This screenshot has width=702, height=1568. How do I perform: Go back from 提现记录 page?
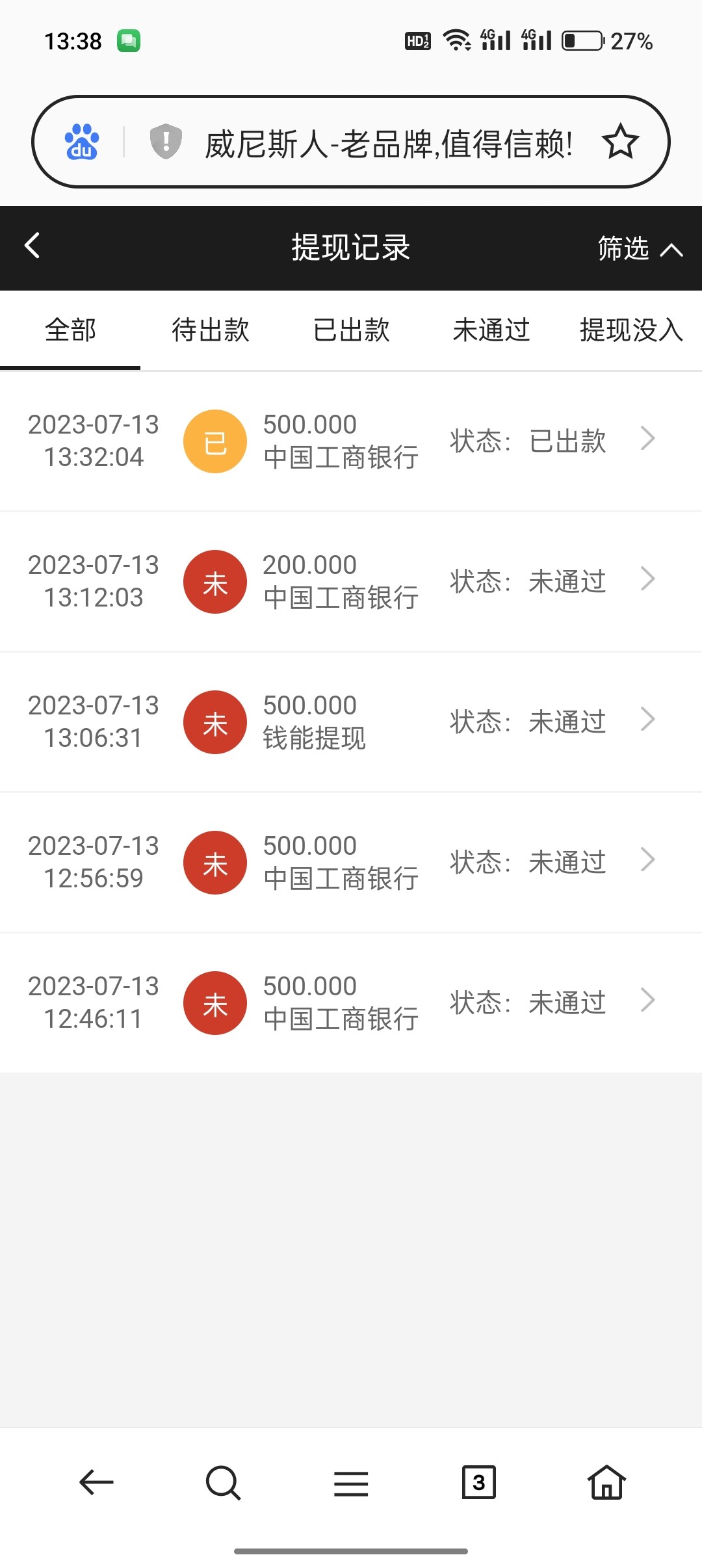(x=32, y=246)
